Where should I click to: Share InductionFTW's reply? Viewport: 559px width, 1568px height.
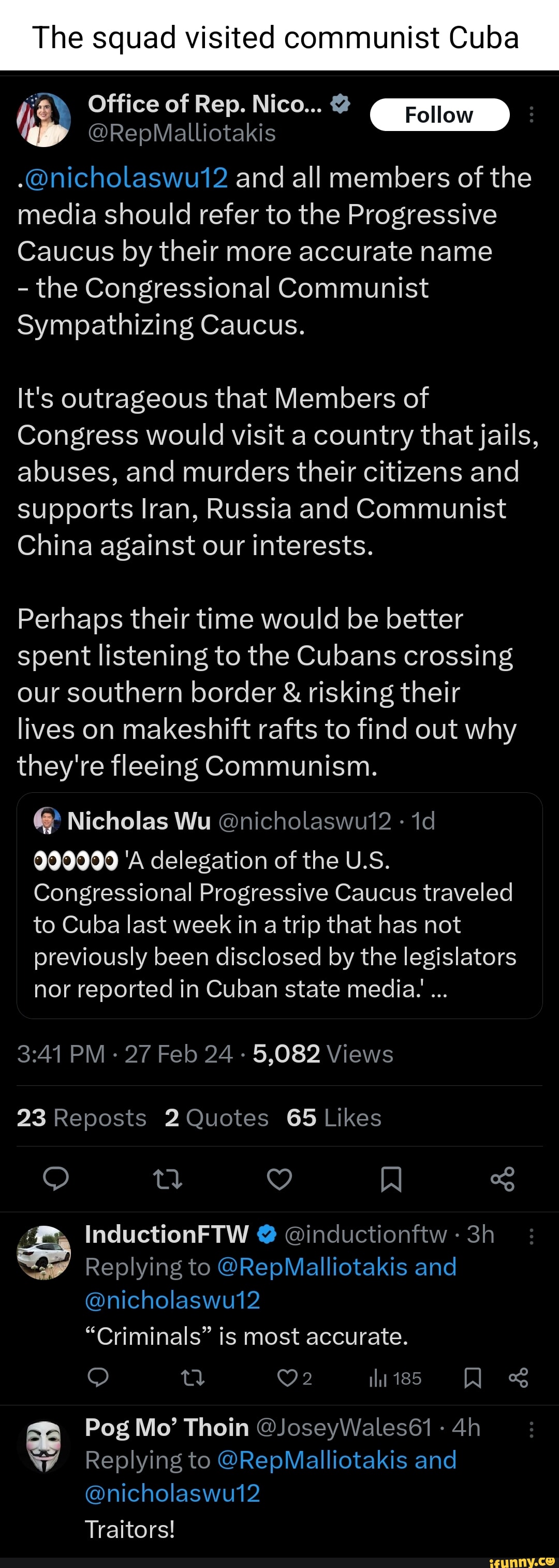pos(518,1378)
